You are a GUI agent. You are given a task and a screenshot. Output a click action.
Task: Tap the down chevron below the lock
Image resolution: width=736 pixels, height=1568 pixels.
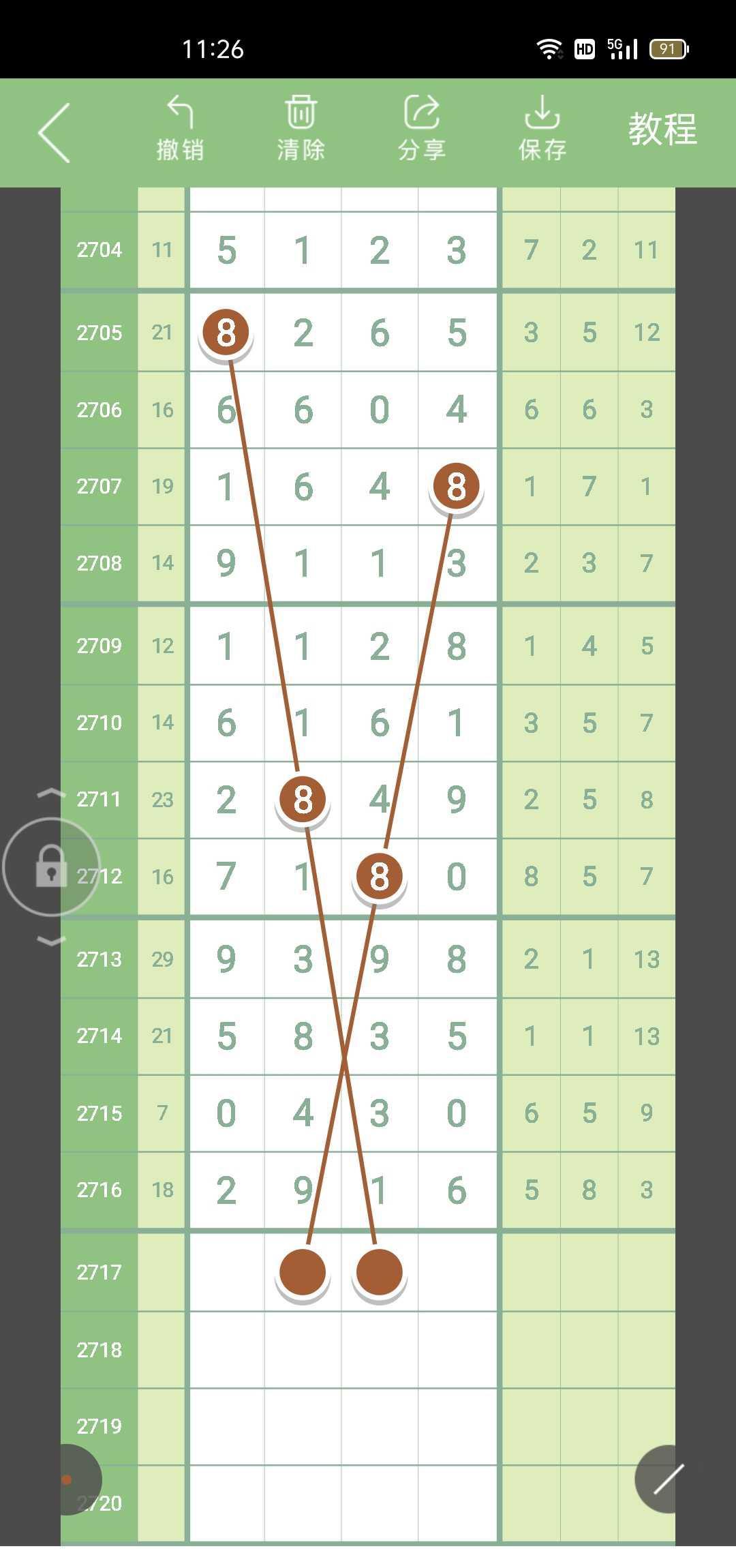tap(51, 941)
